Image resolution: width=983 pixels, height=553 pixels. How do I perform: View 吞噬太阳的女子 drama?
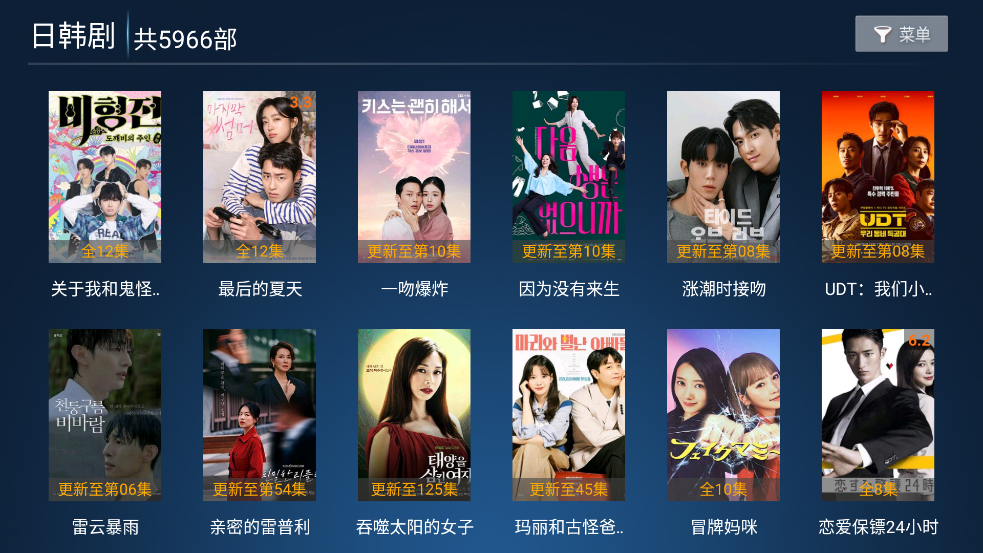tap(414, 415)
